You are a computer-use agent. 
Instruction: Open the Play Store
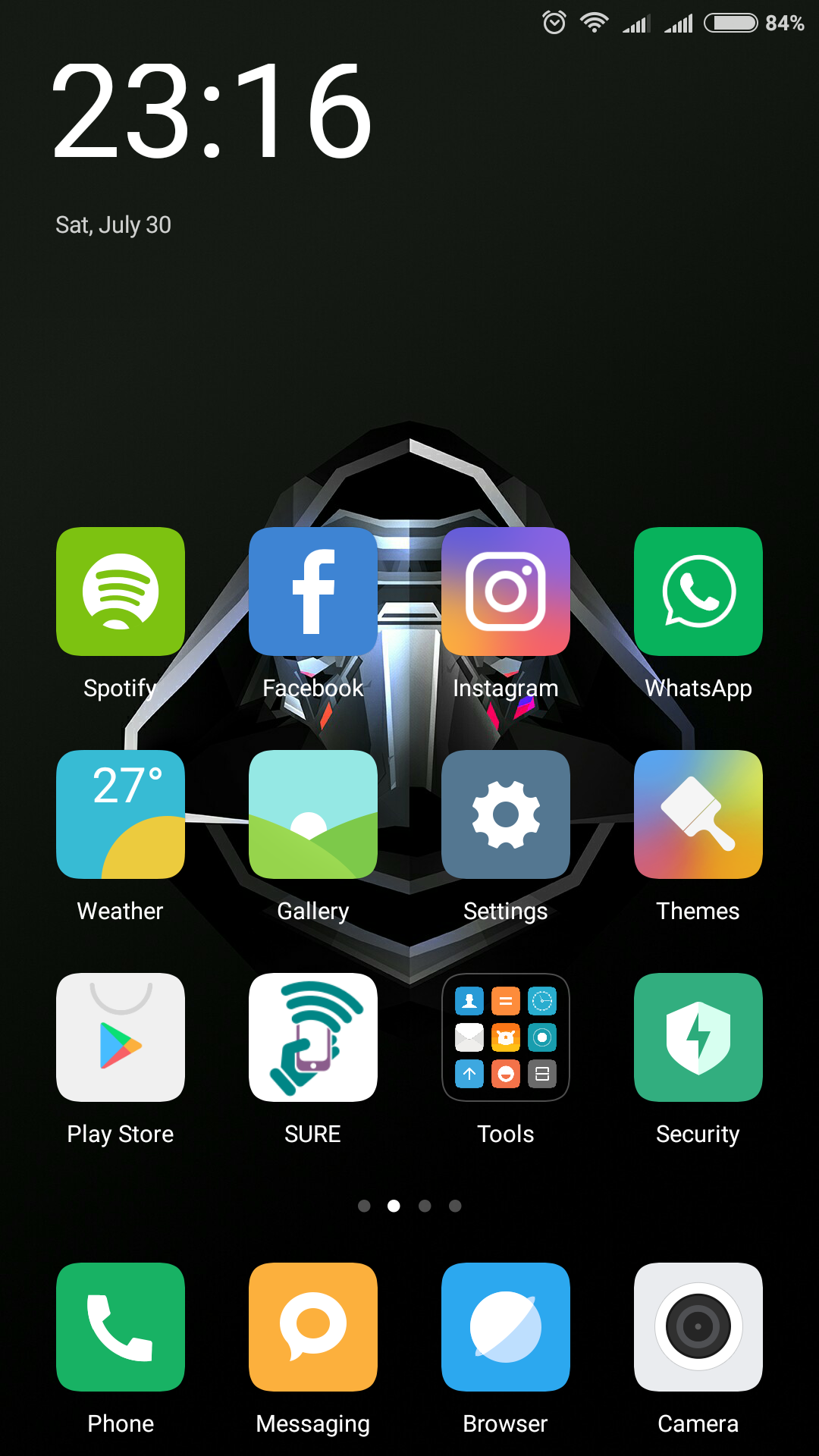pos(121,1037)
